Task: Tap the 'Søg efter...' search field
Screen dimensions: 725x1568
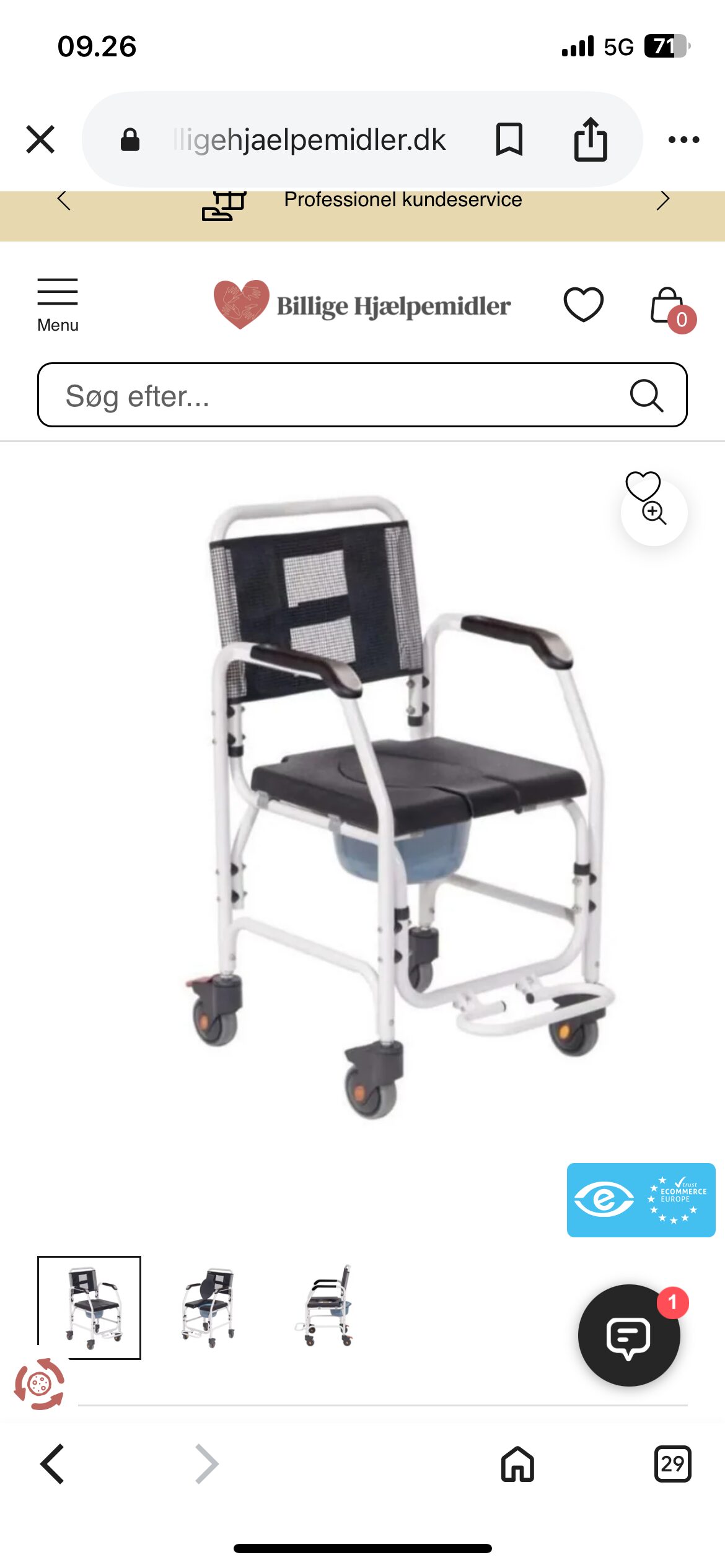Action: coord(335,395)
